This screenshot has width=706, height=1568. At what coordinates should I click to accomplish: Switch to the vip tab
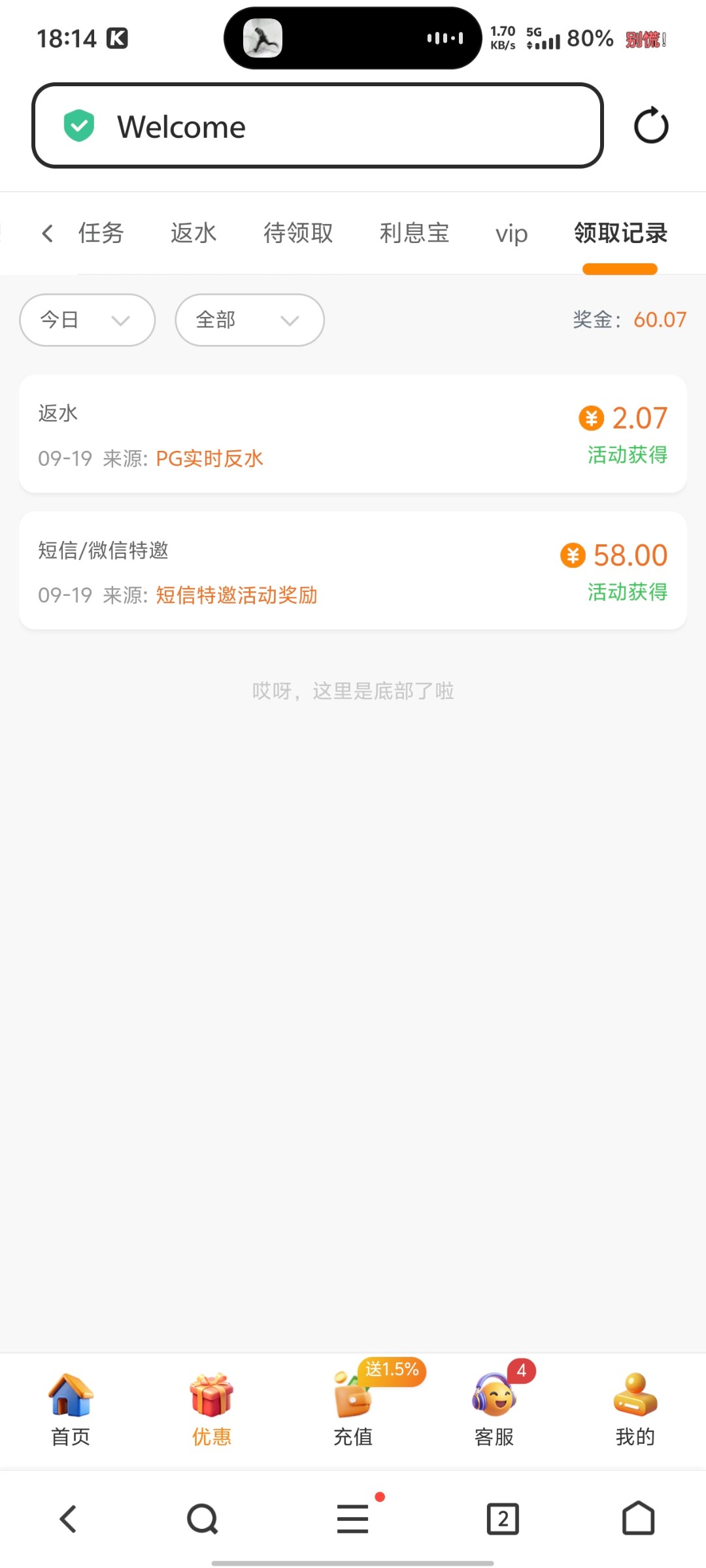coord(511,233)
